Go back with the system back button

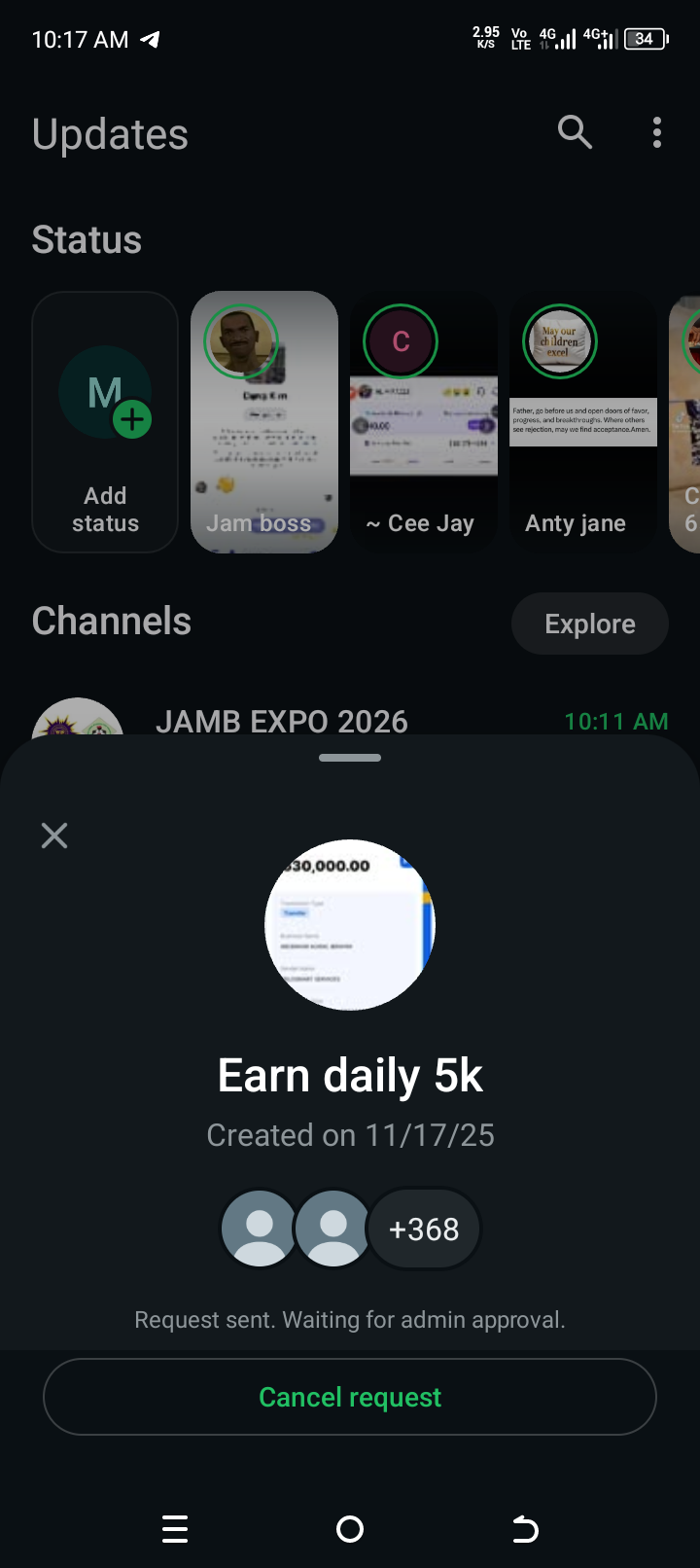coord(525,1529)
